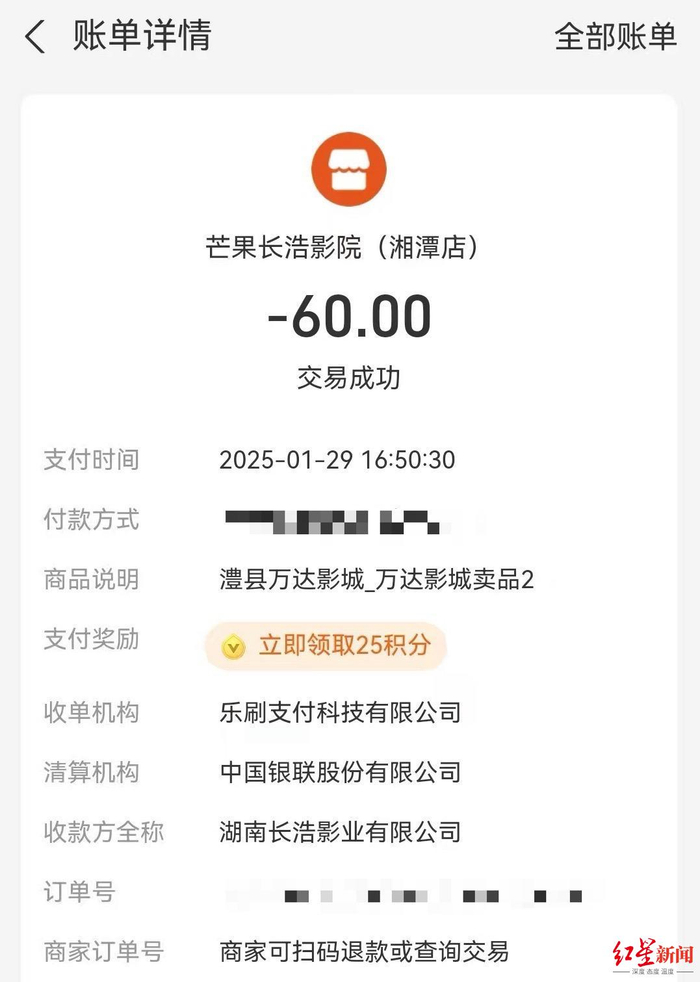Open 全部账单 all bills
Viewport: 700px width, 982px height.
[x=615, y=37]
